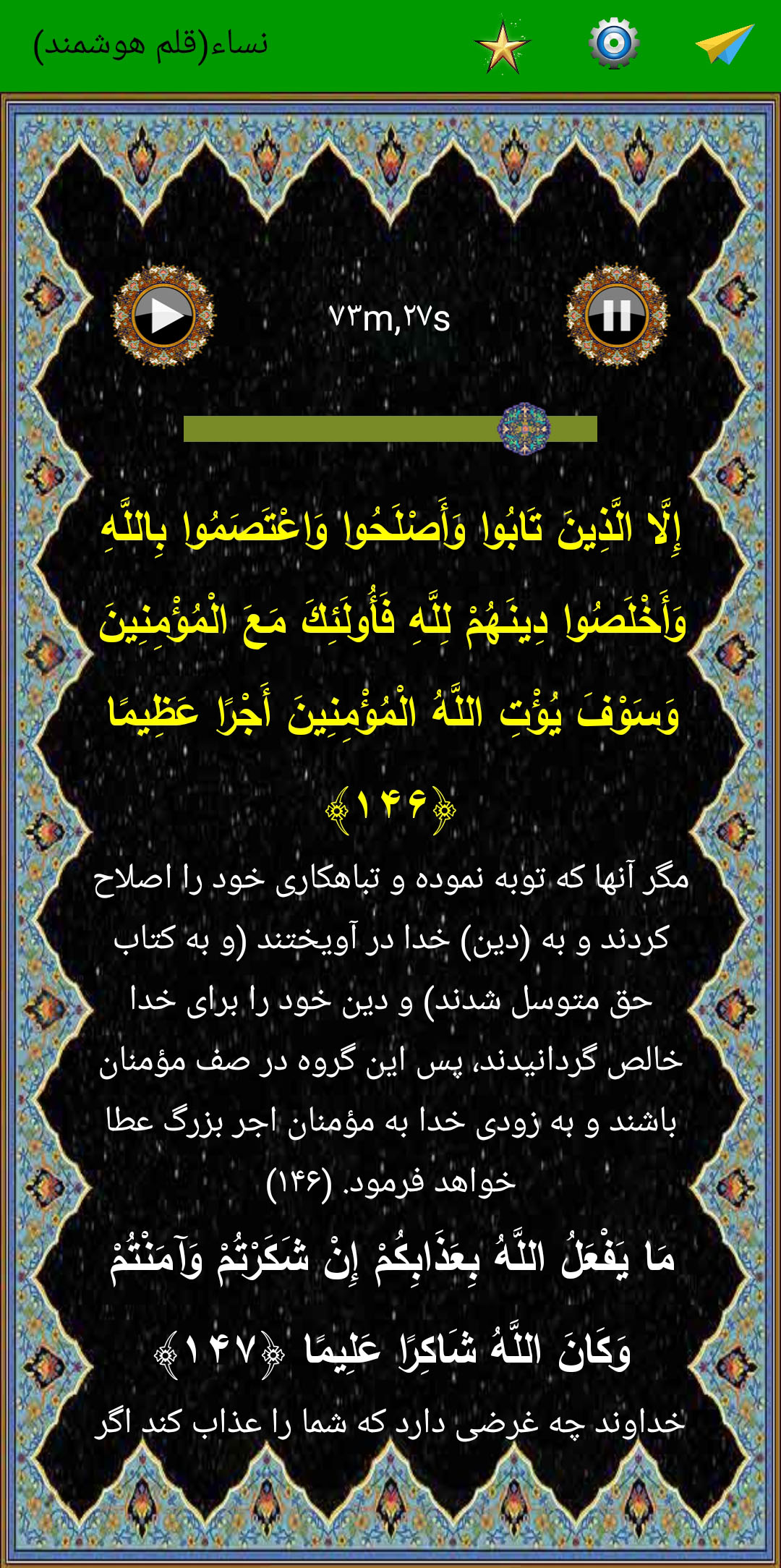Tap the audio progress slider
781x1568 pixels.
point(390,428)
